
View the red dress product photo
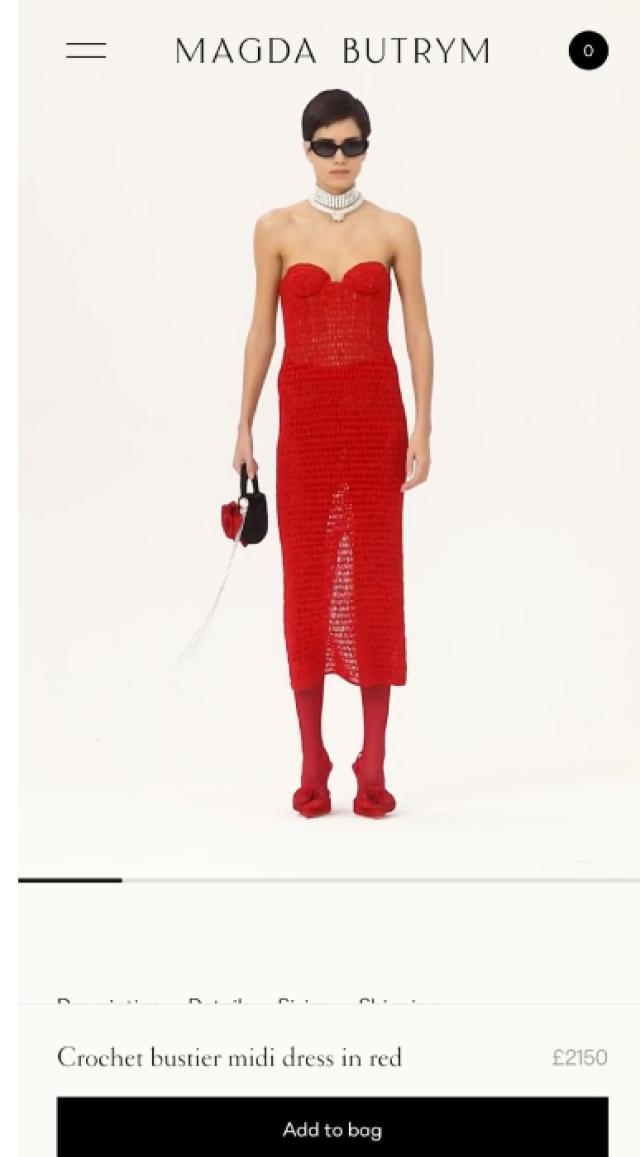tap(340, 470)
